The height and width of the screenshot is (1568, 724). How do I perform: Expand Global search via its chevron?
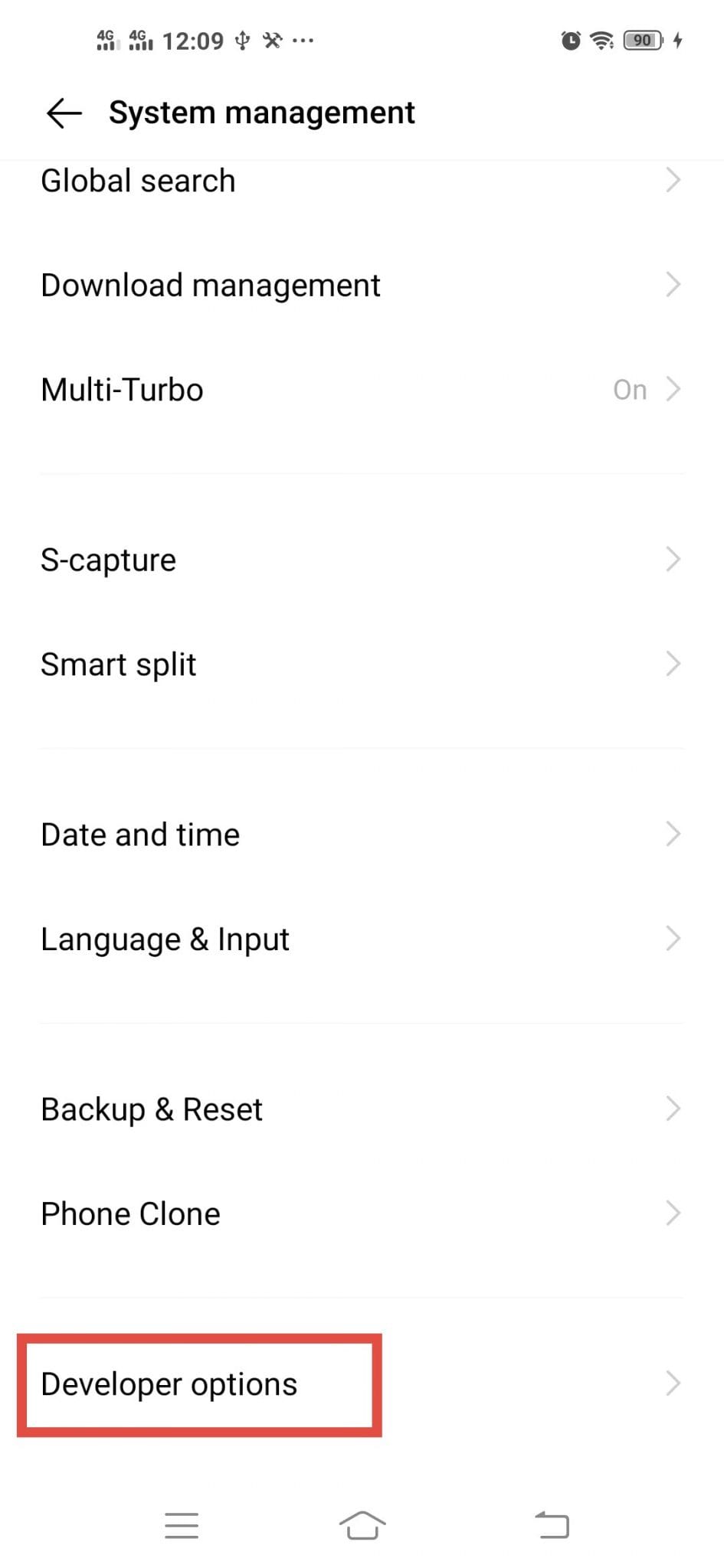pos(673,180)
